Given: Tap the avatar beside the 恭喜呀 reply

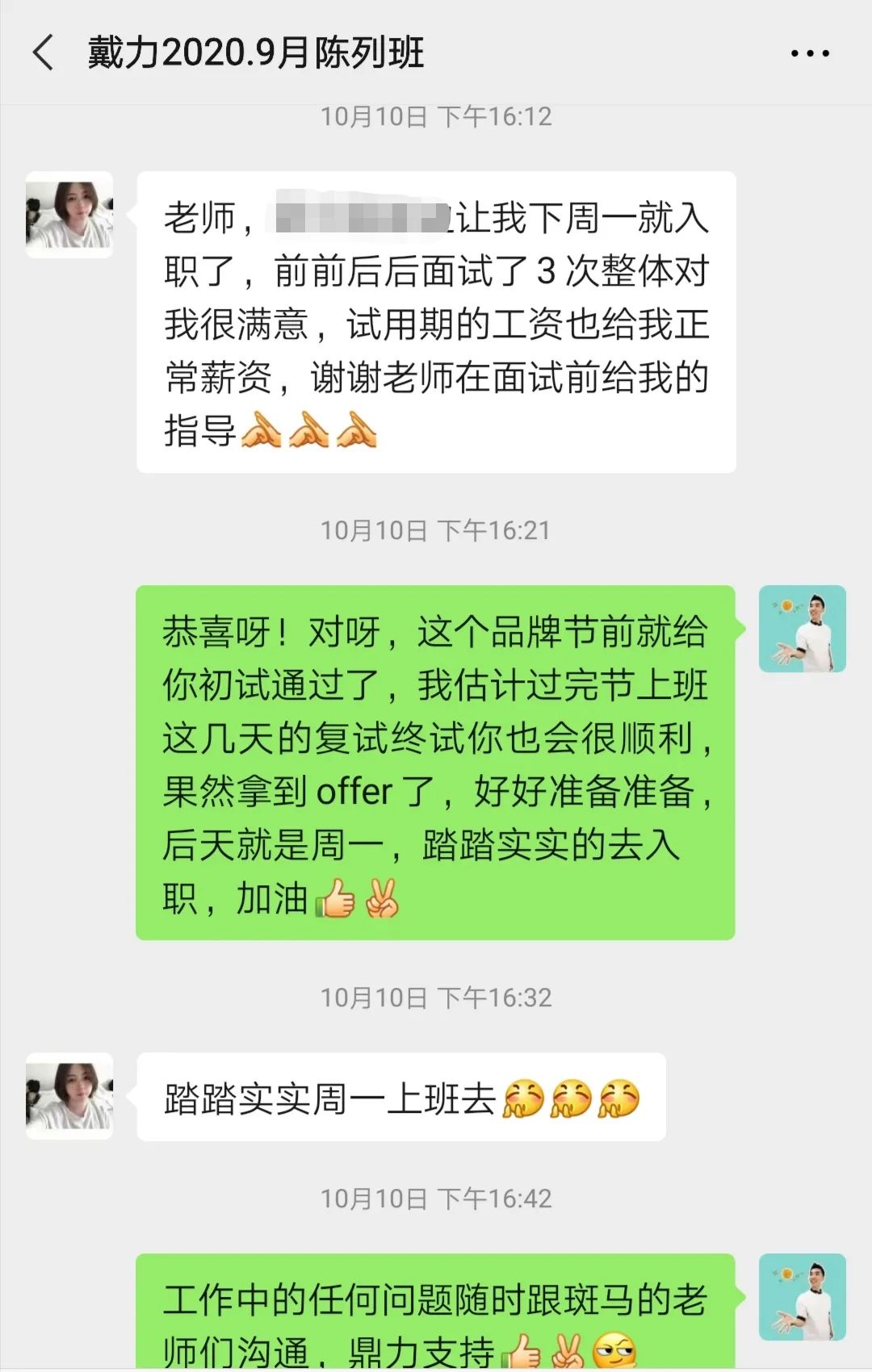Looking at the screenshot, I should pyautogui.click(x=802, y=629).
